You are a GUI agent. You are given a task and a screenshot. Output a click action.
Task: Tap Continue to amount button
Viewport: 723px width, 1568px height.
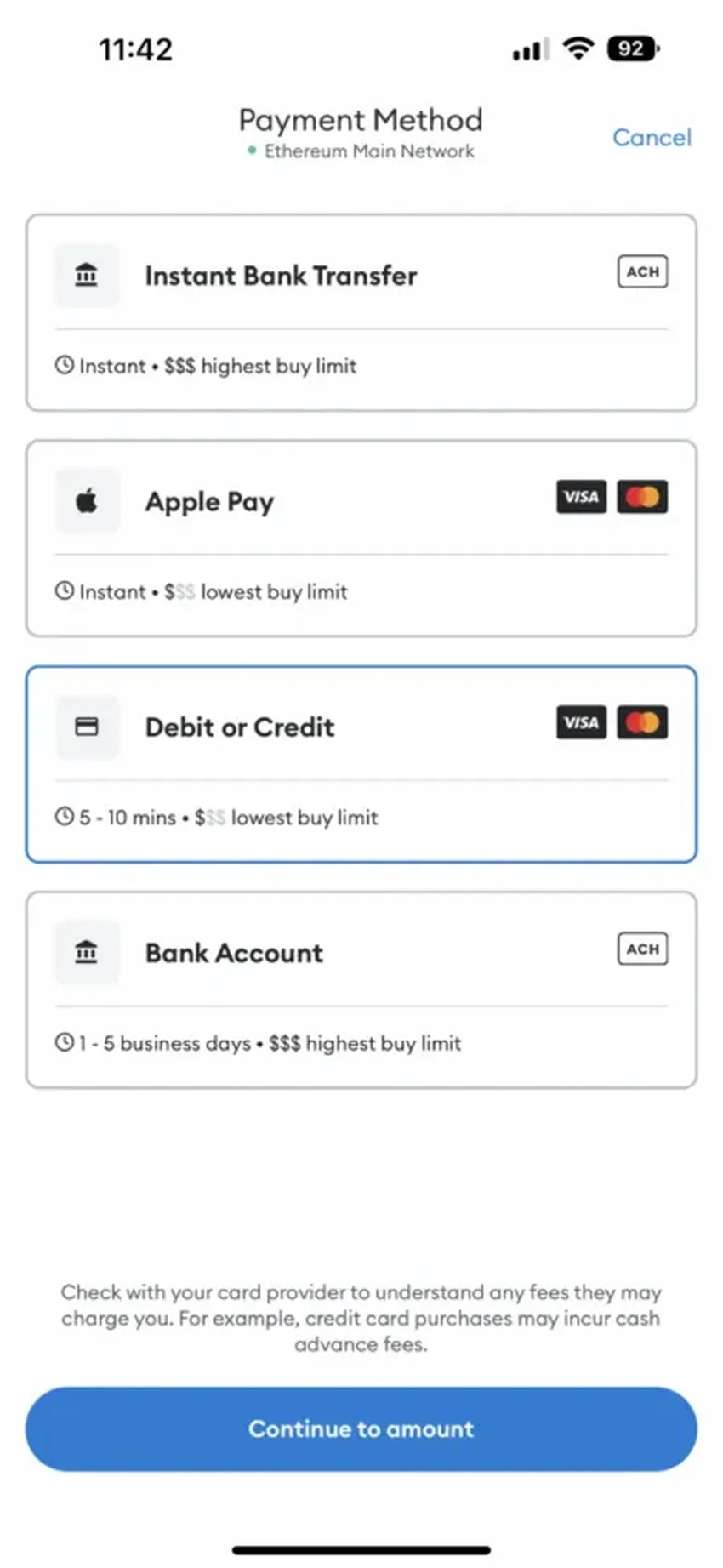click(x=361, y=1428)
